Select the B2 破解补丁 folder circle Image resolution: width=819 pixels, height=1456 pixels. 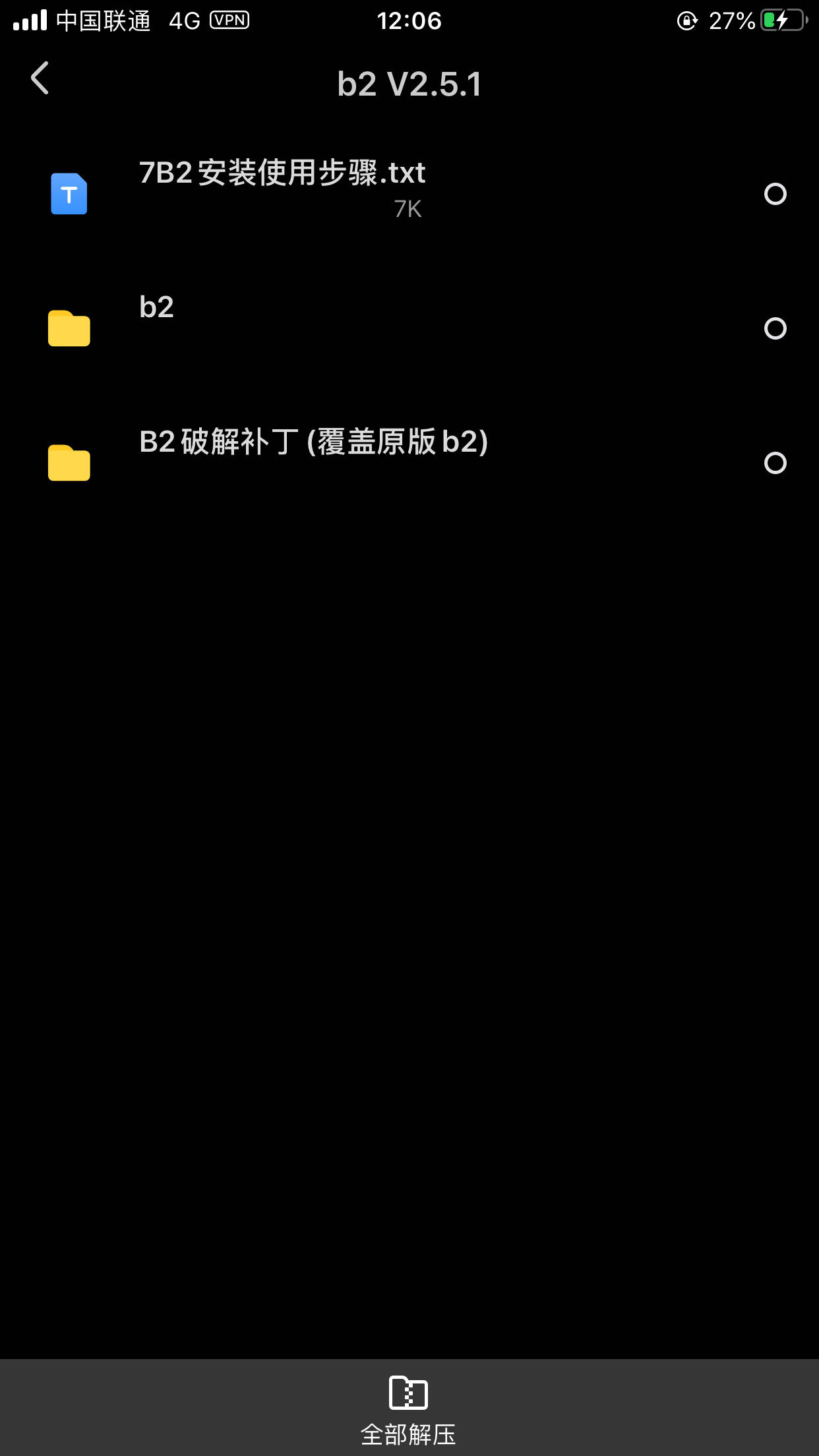775,463
